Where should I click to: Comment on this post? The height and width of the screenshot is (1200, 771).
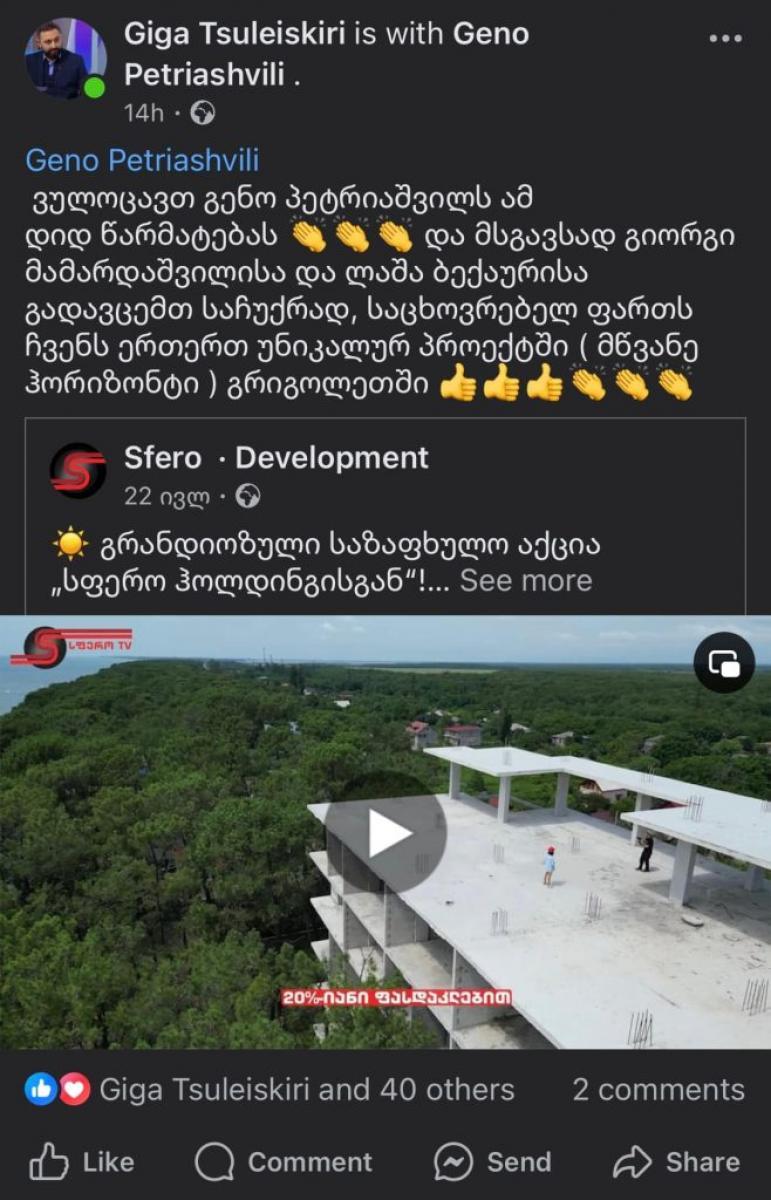[x=284, y=1161]
